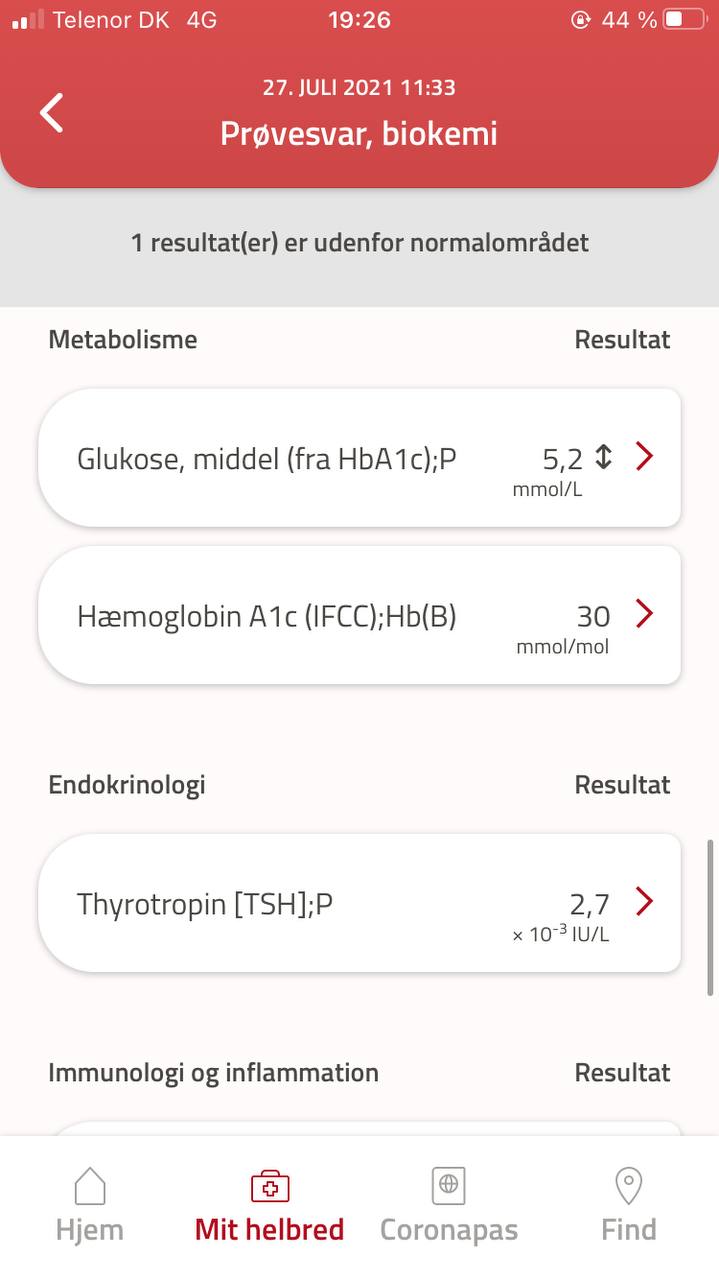Open the Coronapas tab

449,1206
